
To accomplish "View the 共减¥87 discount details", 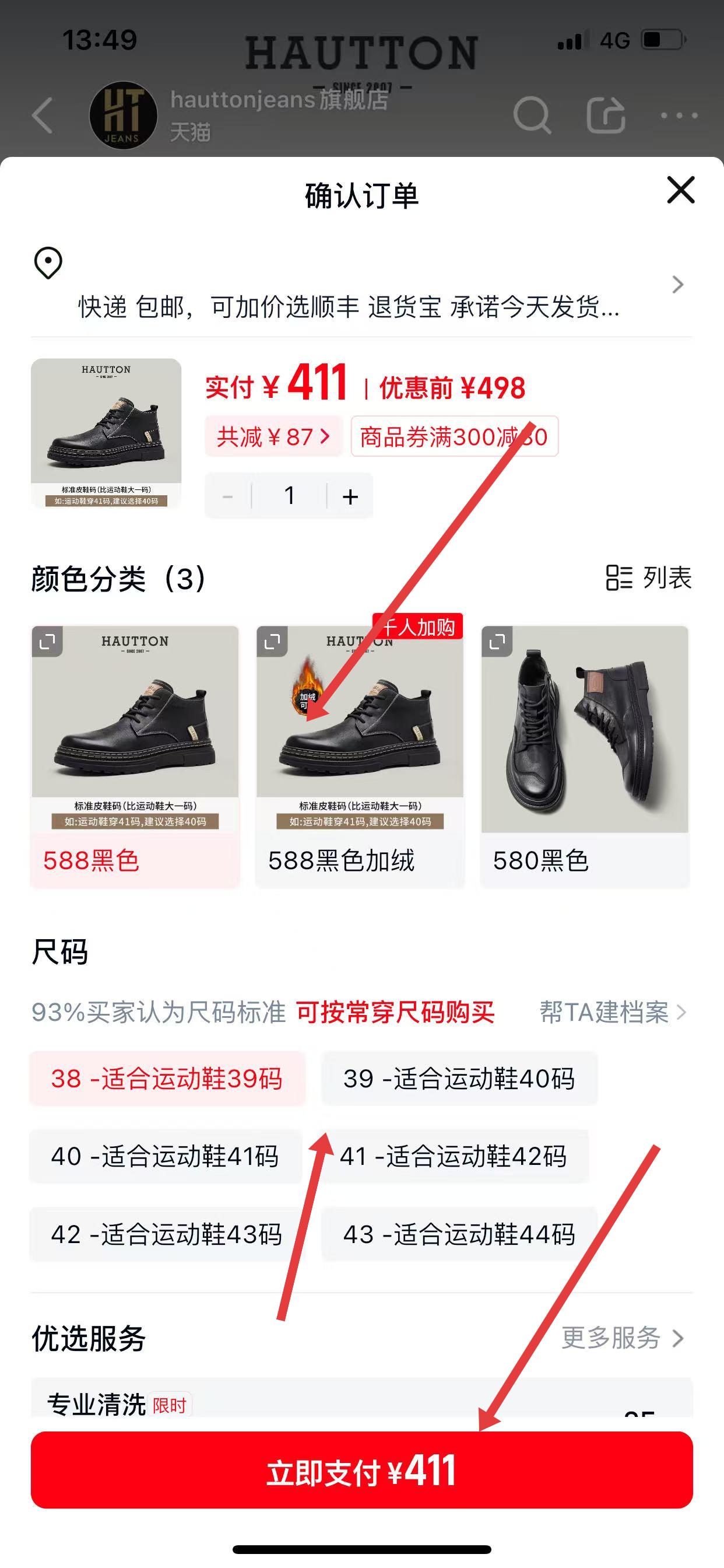I will pyautogui.click(x=273, y=436).
